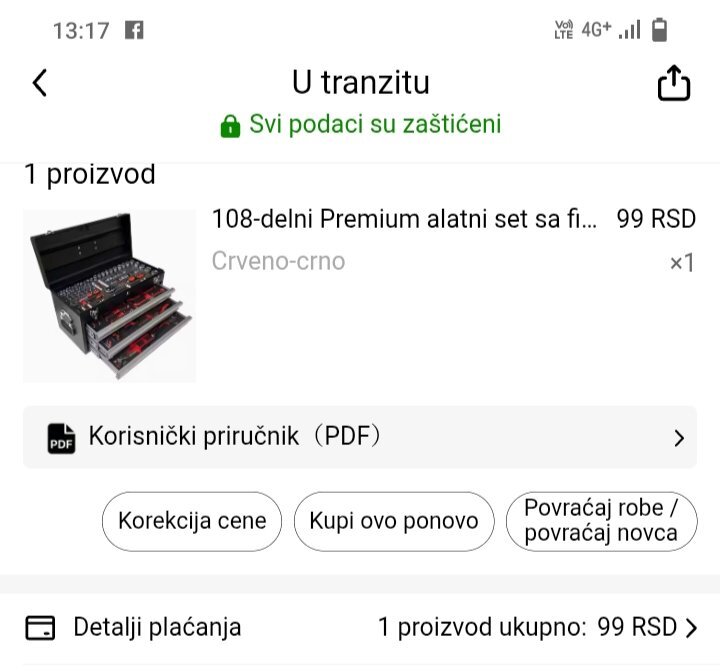Select Kupi ovo ponovo

point(394,521)
